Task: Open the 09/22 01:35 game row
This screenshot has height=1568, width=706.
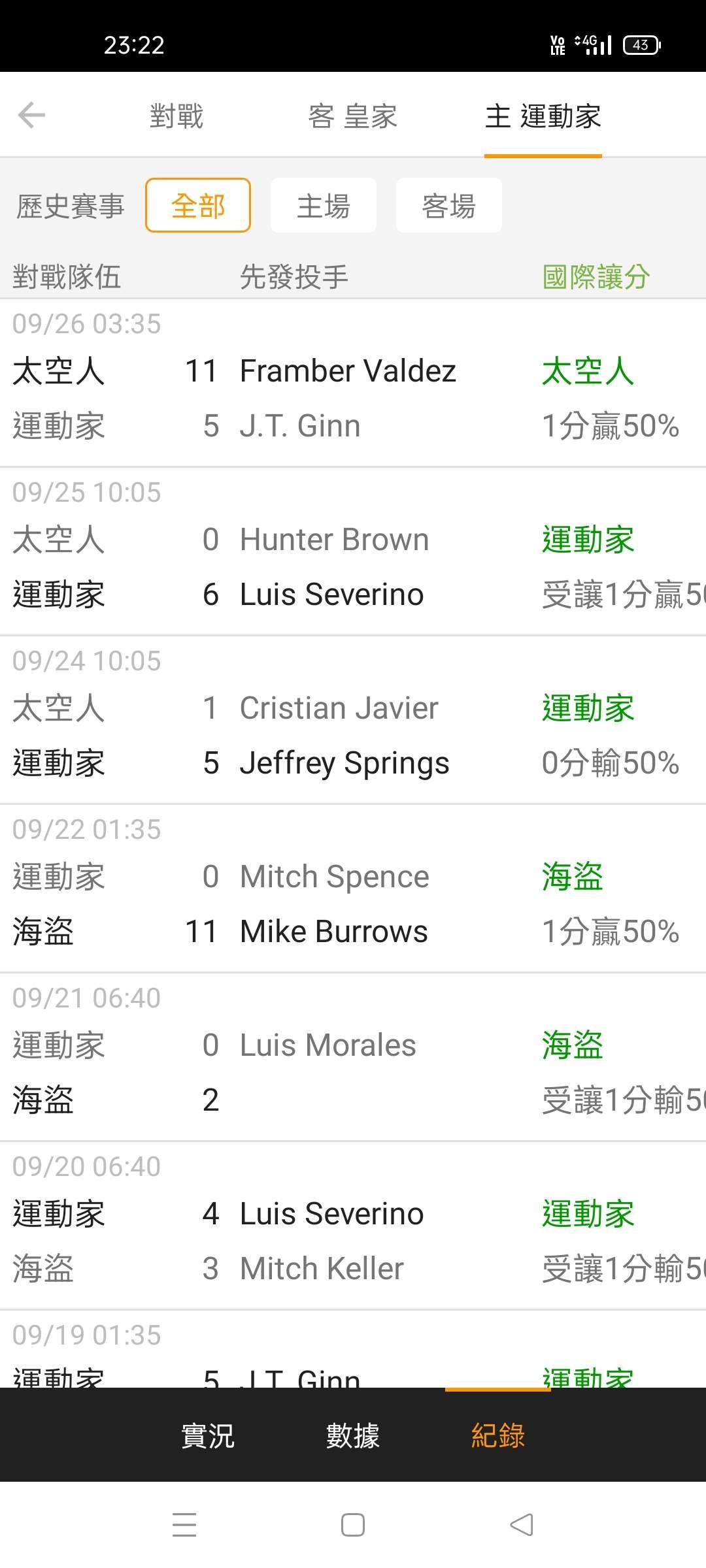Action: coord(353,889)
